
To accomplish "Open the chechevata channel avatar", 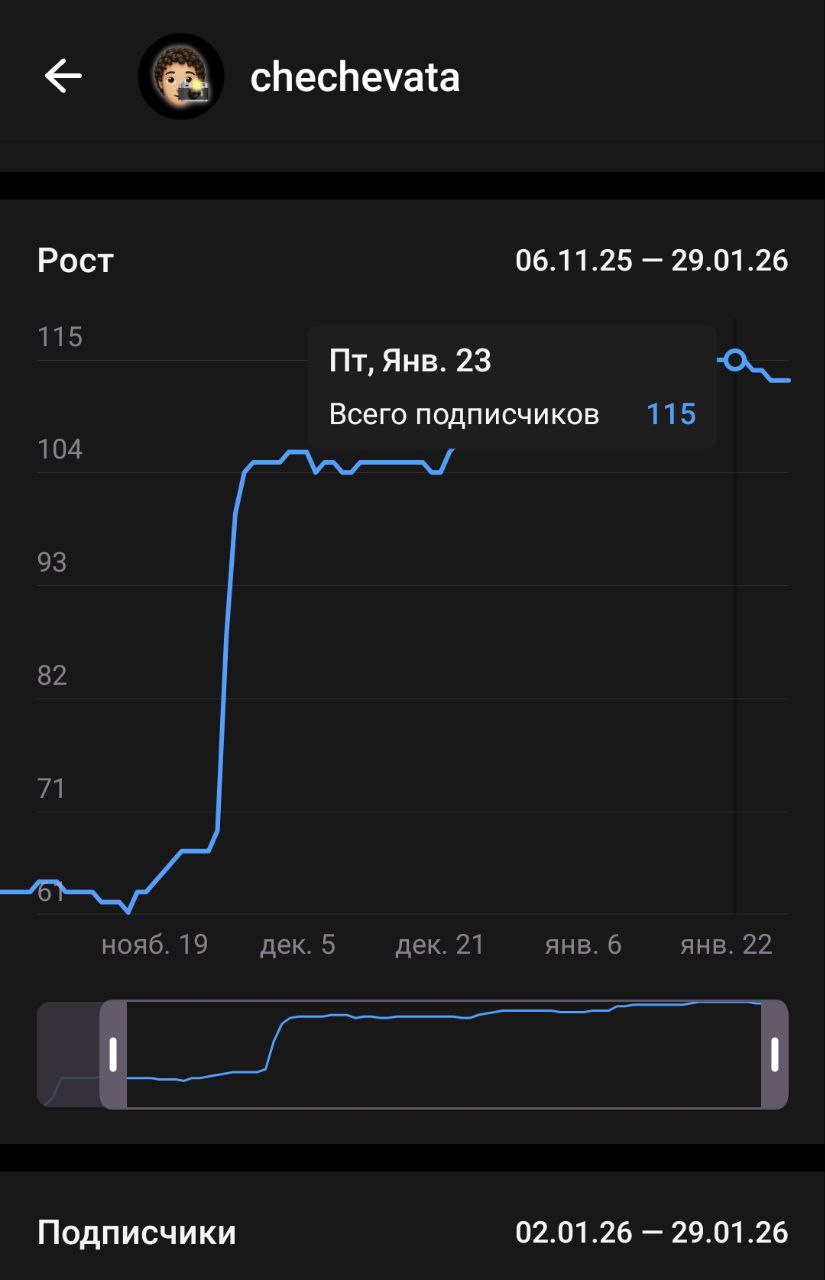I will (x=180, y=76).
